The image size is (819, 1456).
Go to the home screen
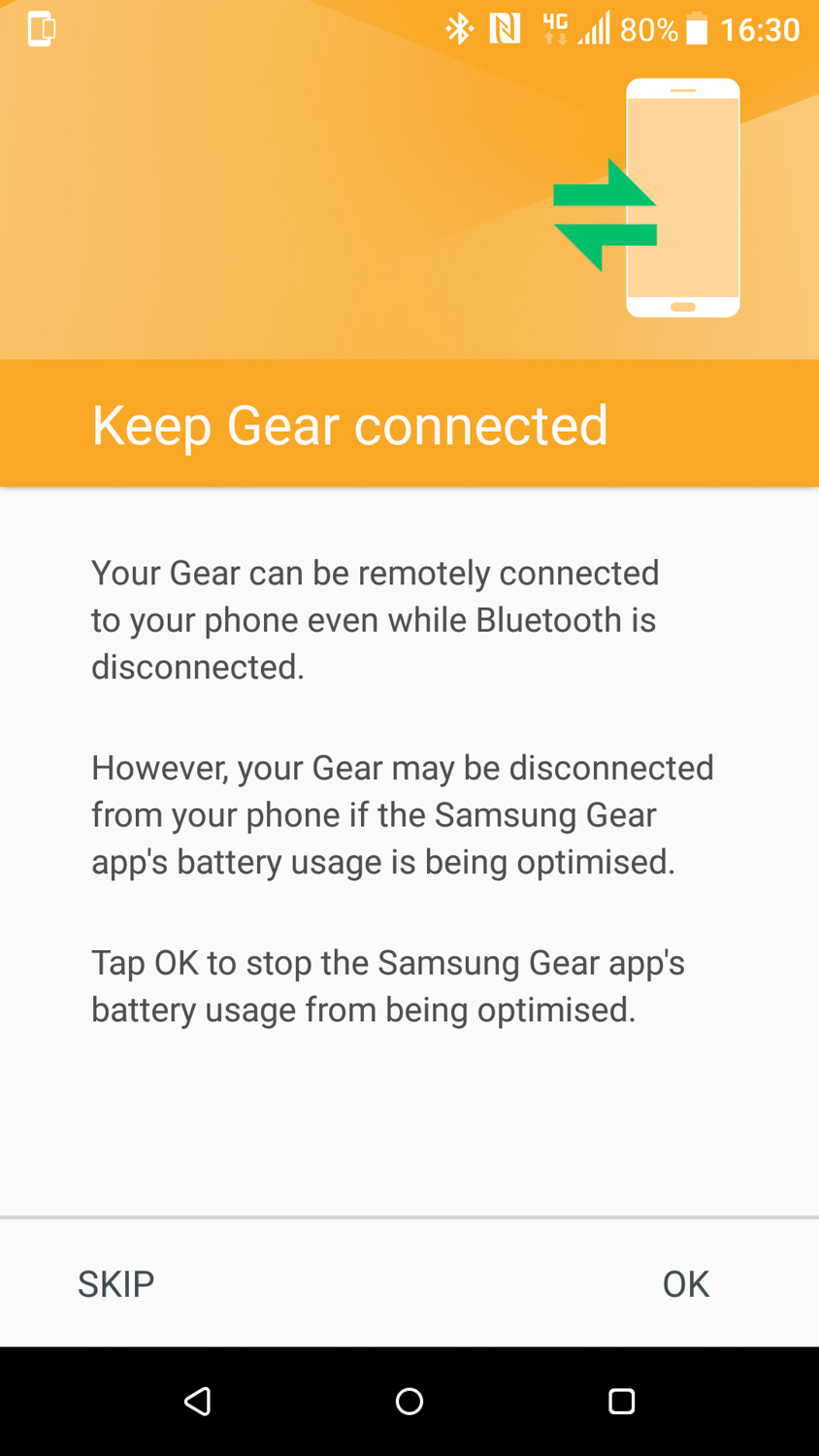tap(409, 1401)
